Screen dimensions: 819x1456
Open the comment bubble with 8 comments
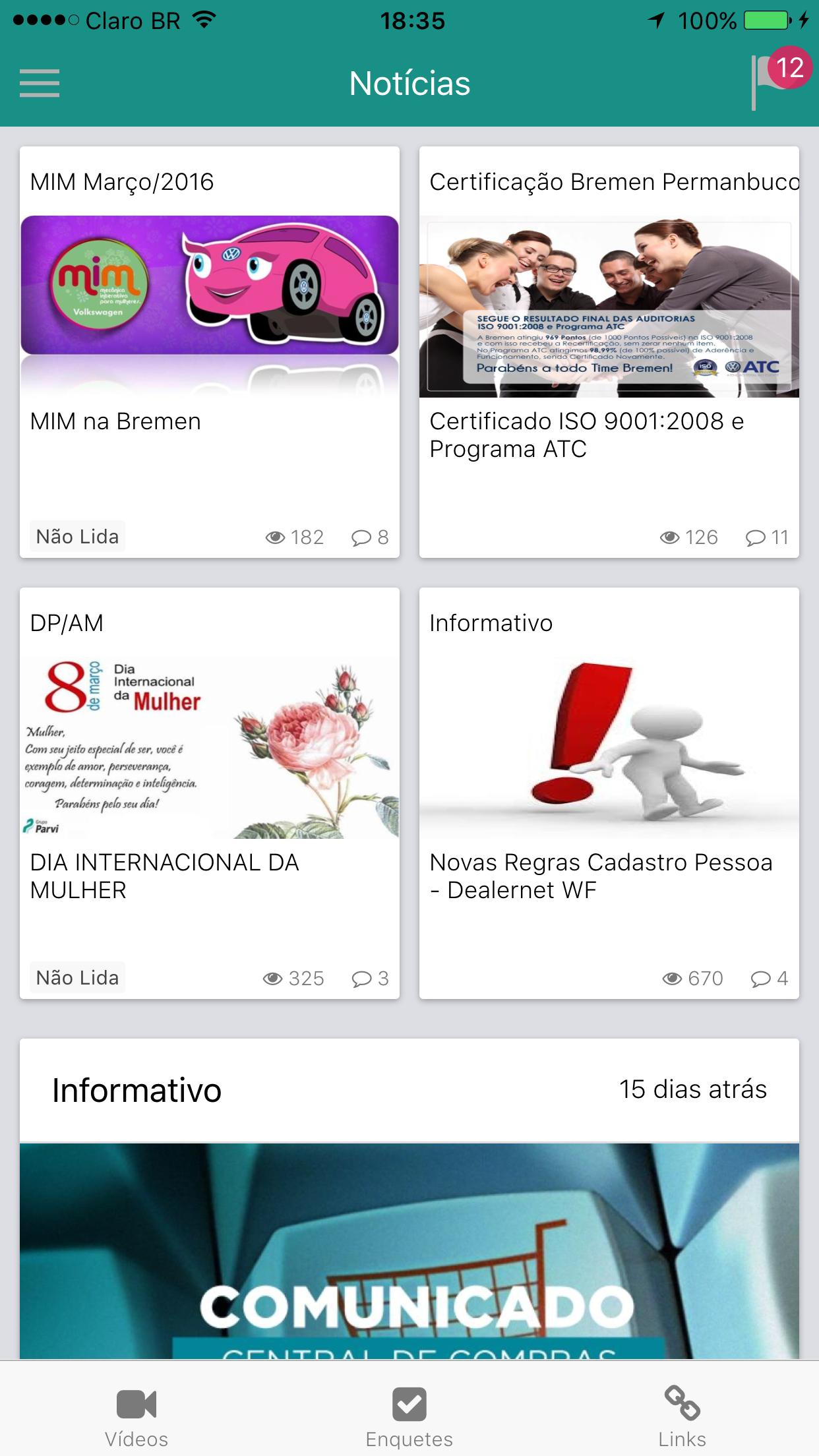(369, 536)
